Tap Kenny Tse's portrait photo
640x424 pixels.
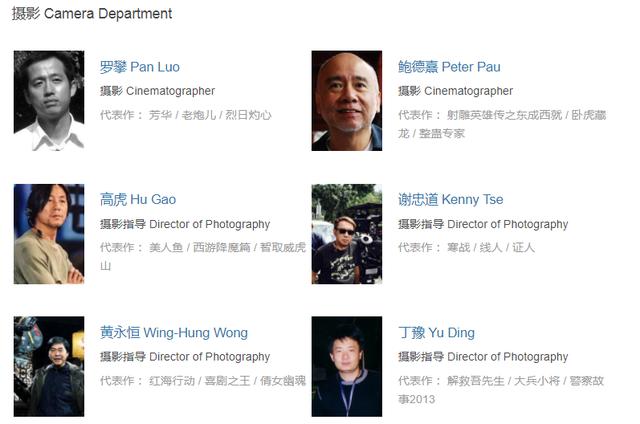point(347,234)
